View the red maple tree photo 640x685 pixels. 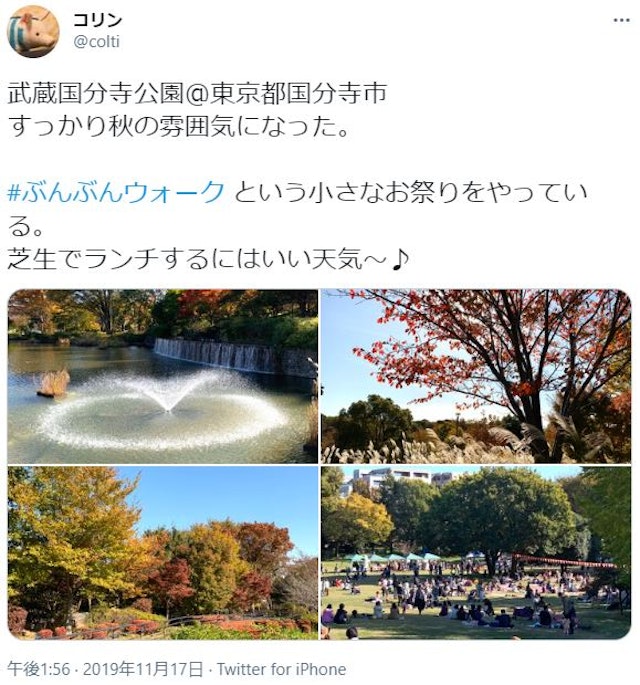pyautogui.click(x=476, y=376)
